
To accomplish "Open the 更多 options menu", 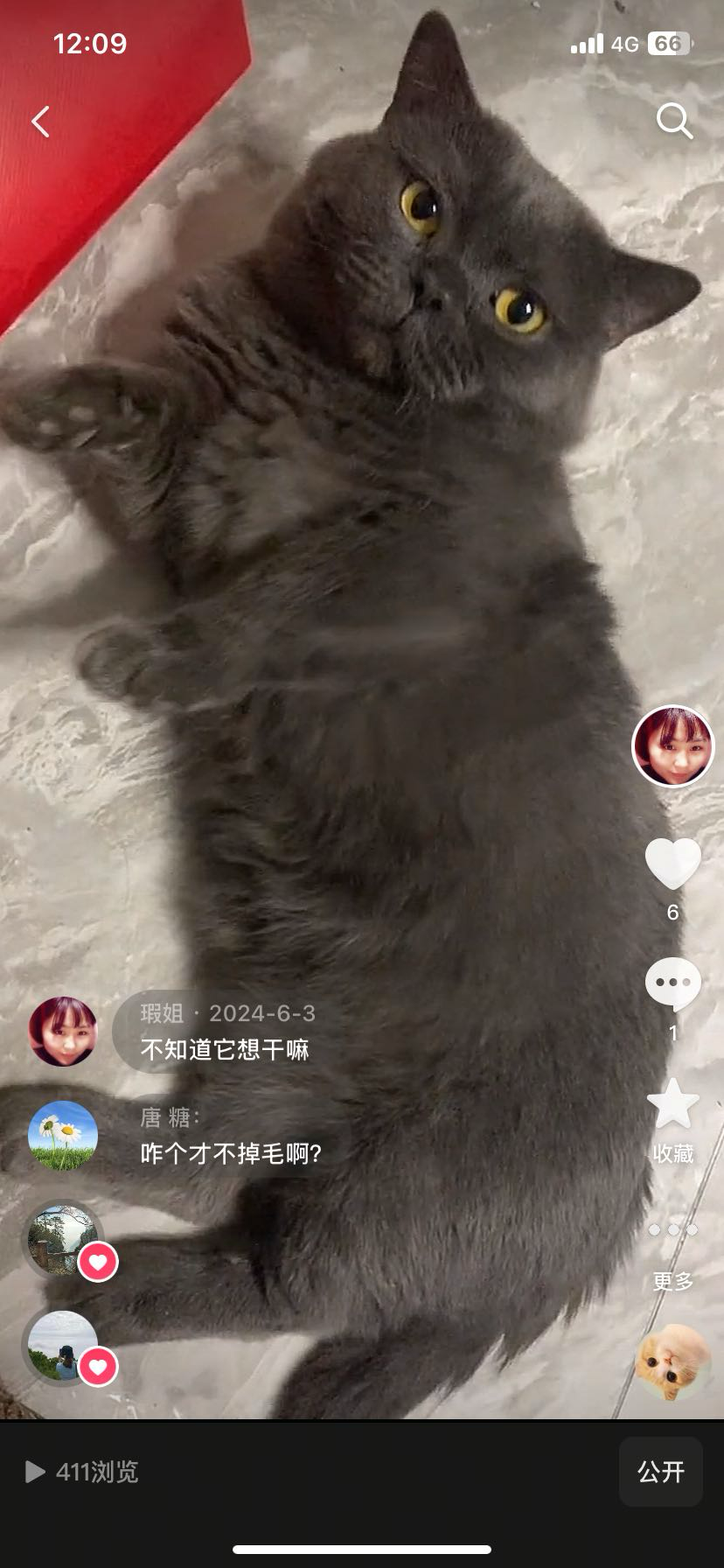I will [672, 1230].
